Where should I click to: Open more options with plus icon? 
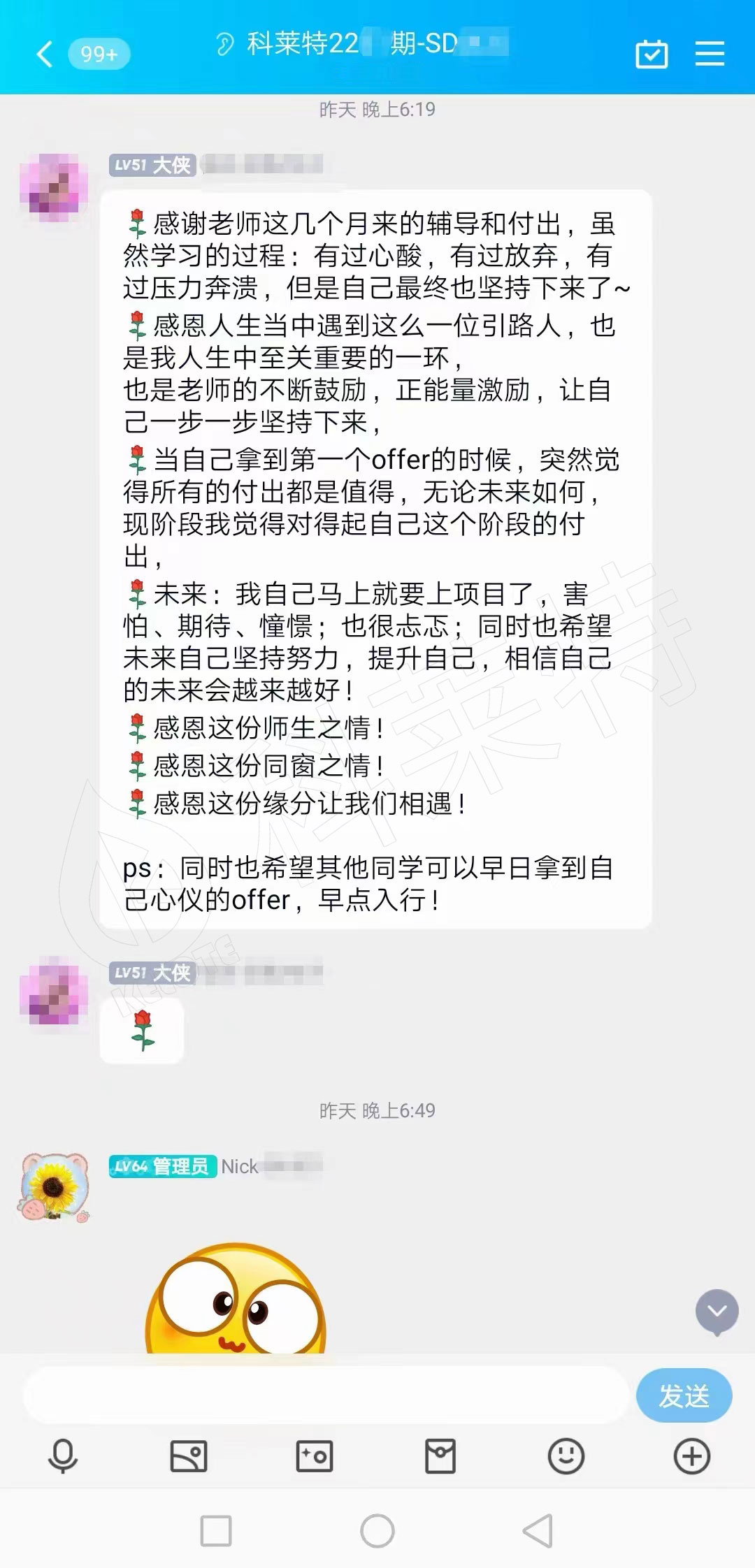692,1457
